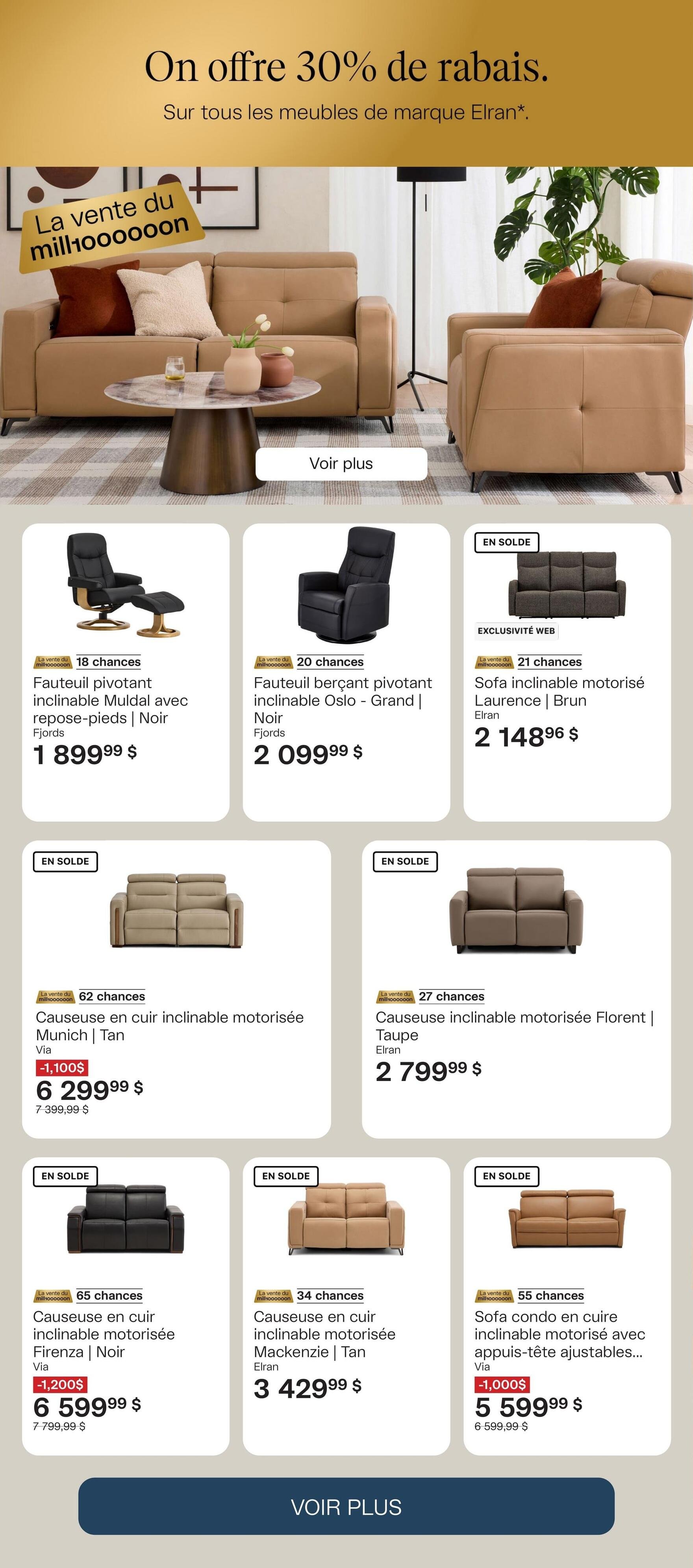Tap the blue VOIR PLUS button
The image size is (693, 1568).
346,1507
